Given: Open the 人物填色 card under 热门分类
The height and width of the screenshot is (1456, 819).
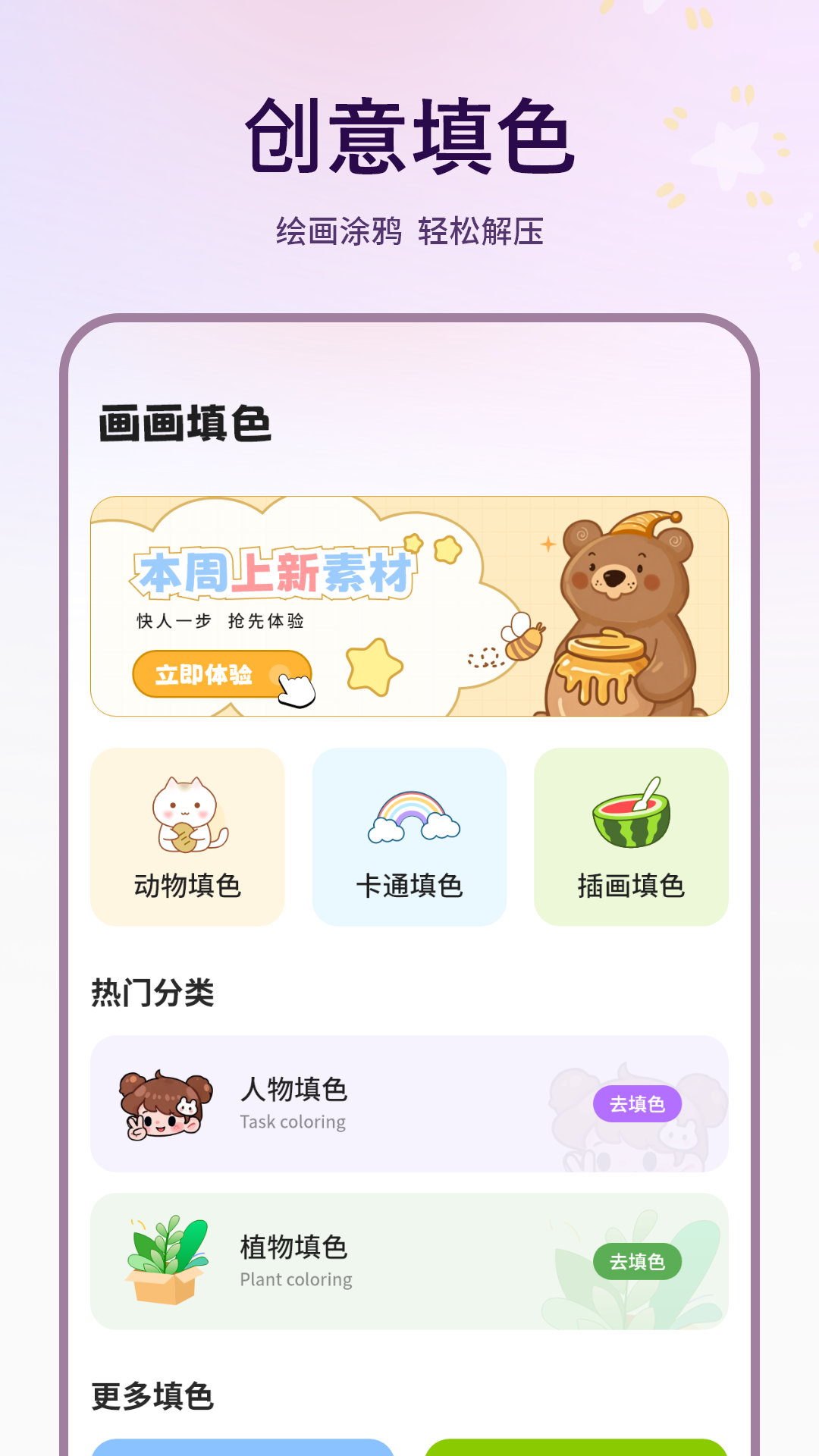Looking at the screenshot, I should pos(409,1105).
